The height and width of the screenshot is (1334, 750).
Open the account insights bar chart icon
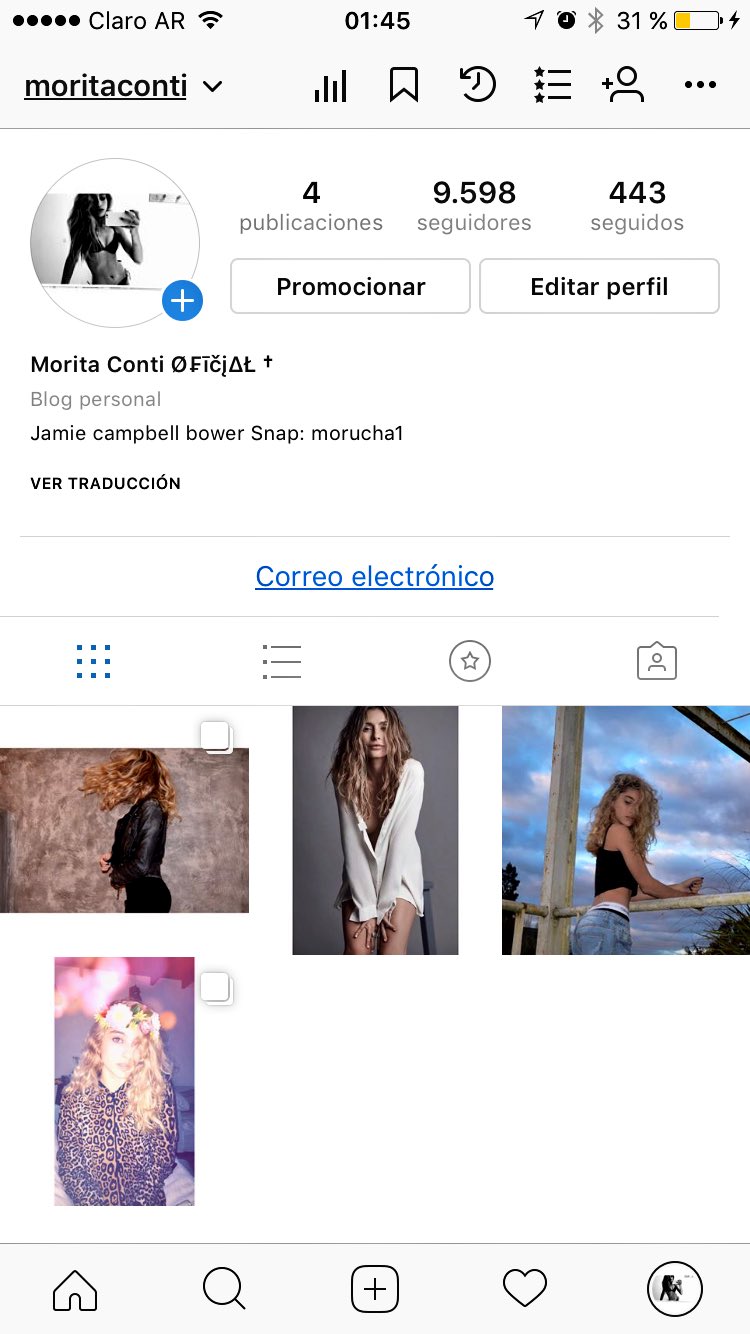coord(330,85)
